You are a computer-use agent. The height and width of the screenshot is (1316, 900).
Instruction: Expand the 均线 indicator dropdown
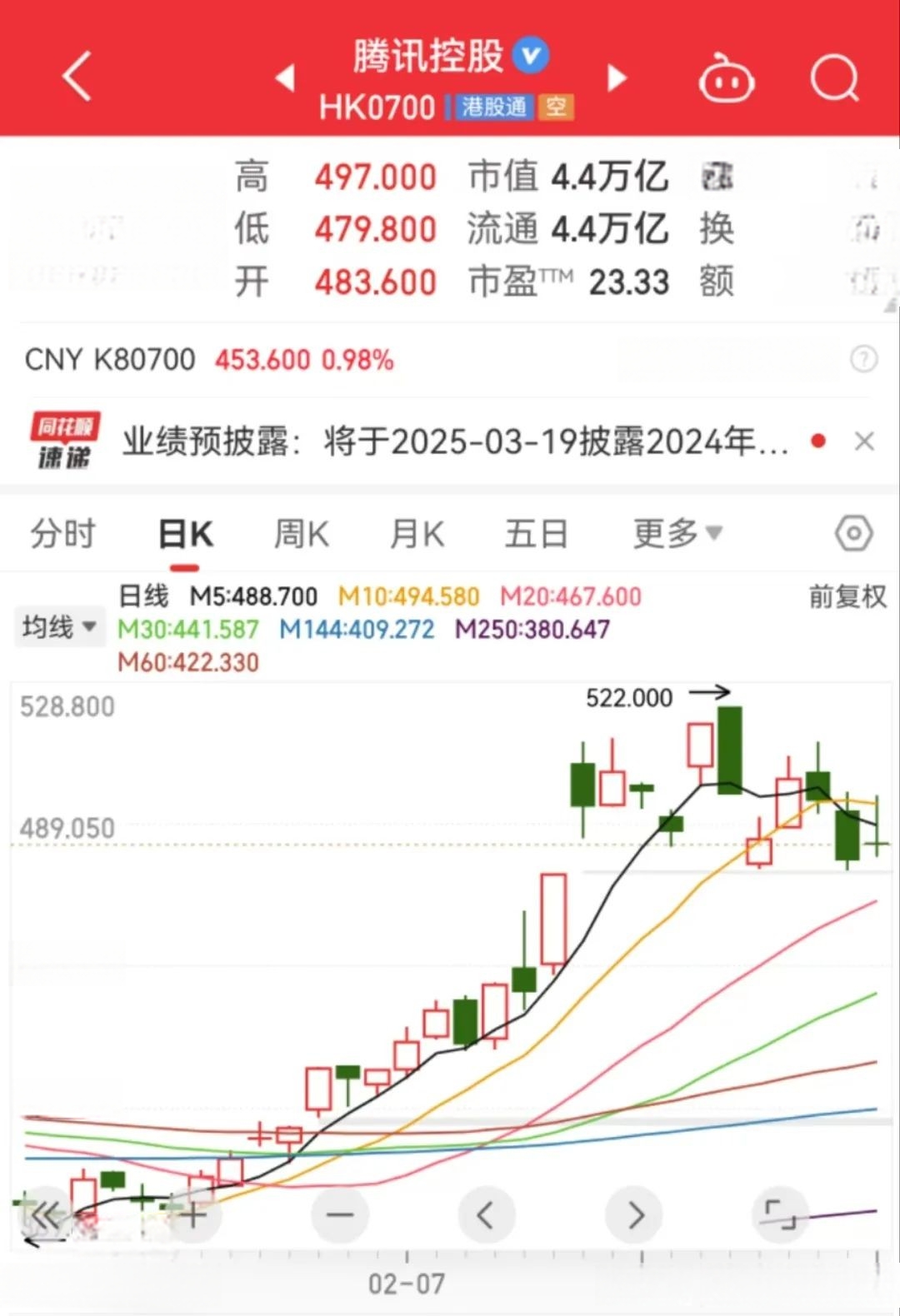[58, 626]
